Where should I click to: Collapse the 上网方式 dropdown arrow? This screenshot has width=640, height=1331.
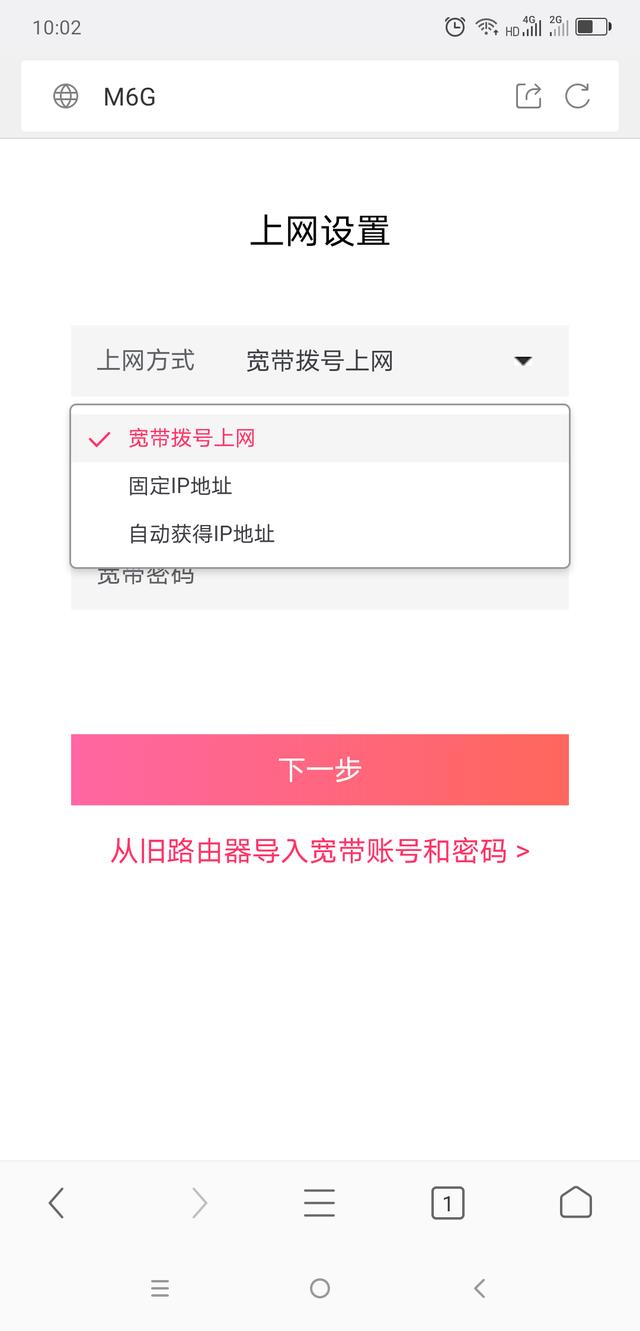point(522,361)
